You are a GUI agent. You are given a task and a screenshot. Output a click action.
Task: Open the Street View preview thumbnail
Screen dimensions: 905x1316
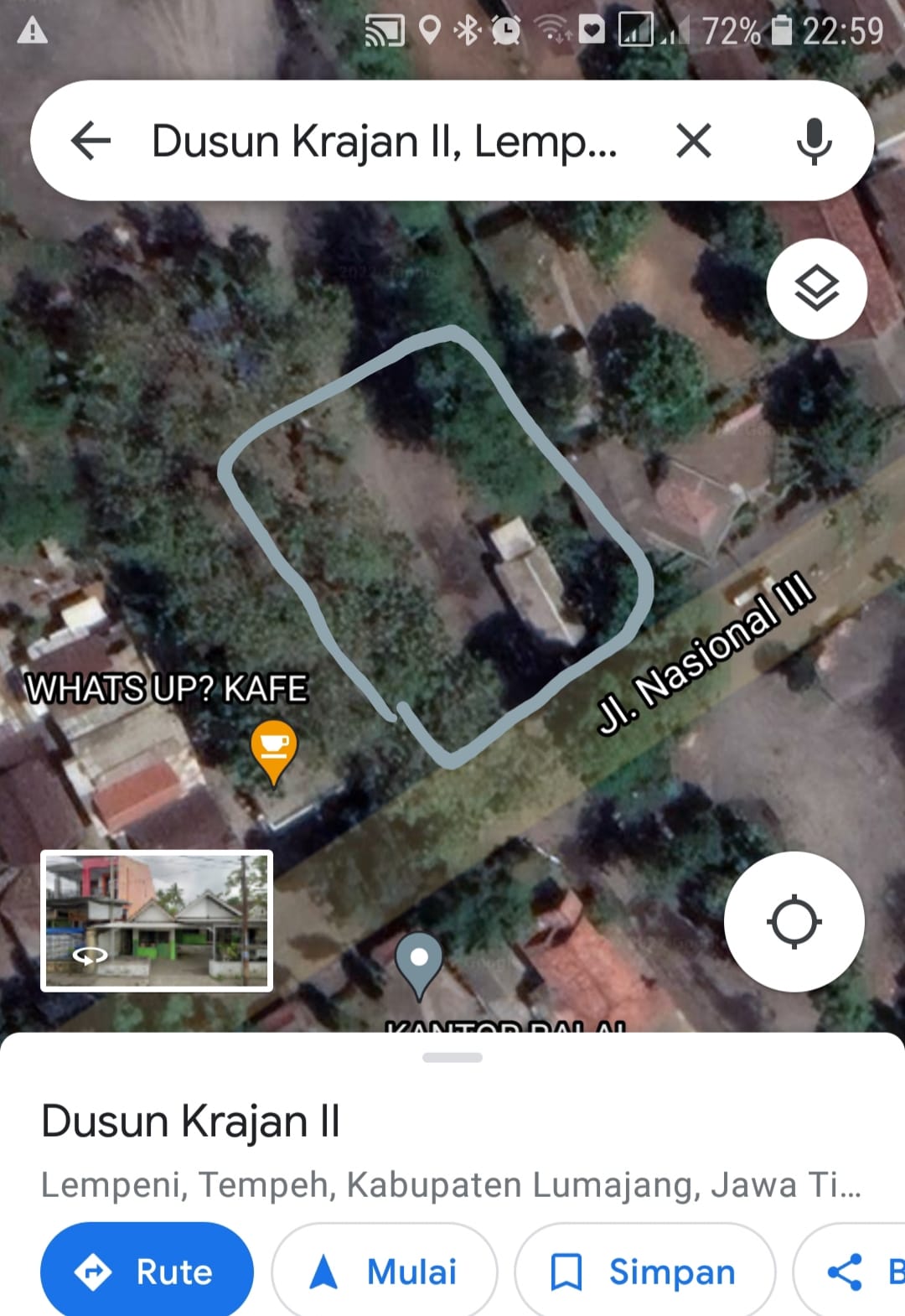pyautogui.click(x=157, y=920)
